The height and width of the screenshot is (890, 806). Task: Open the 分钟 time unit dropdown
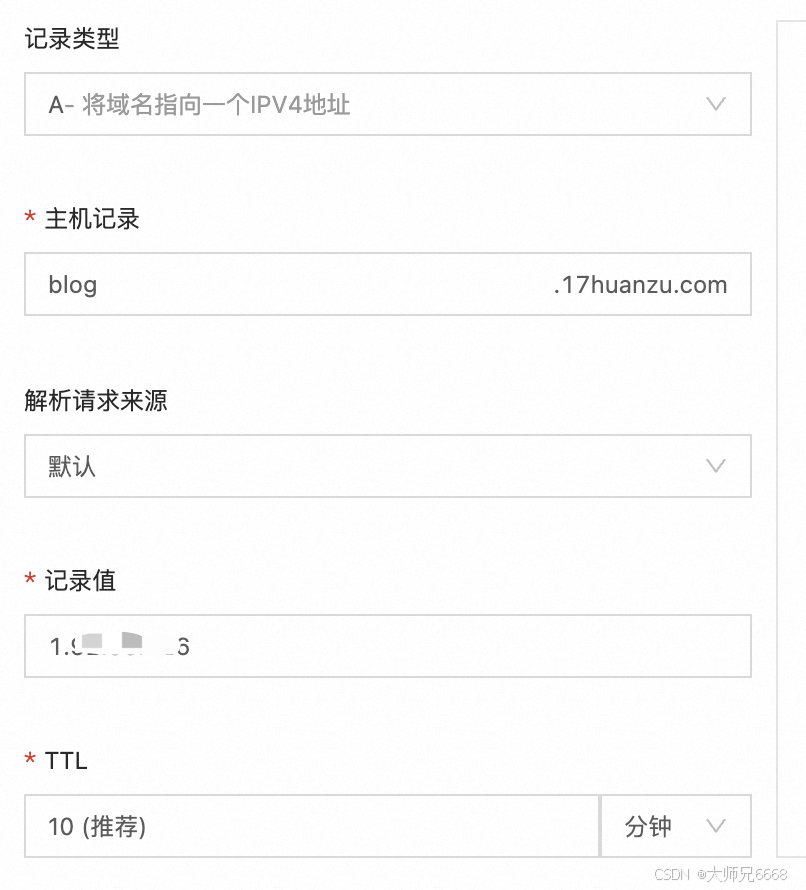click(676, 827)
